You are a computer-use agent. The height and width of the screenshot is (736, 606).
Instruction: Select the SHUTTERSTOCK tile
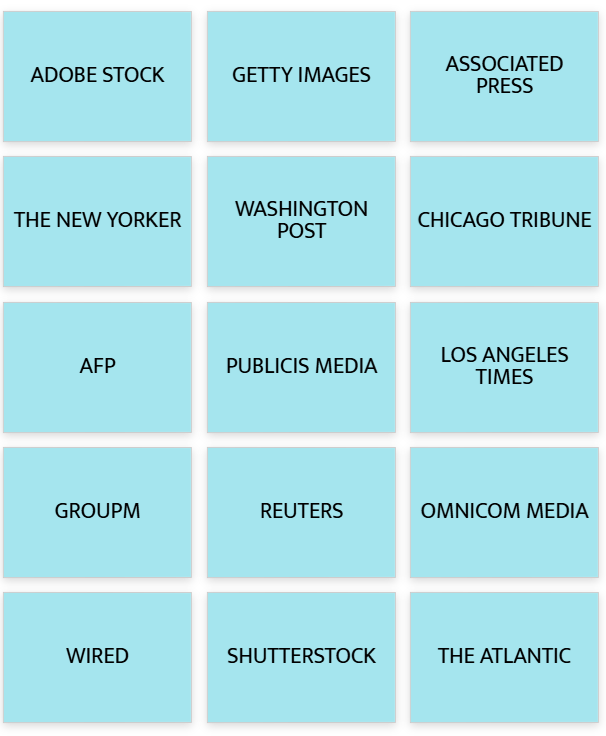tap(301, 657)
